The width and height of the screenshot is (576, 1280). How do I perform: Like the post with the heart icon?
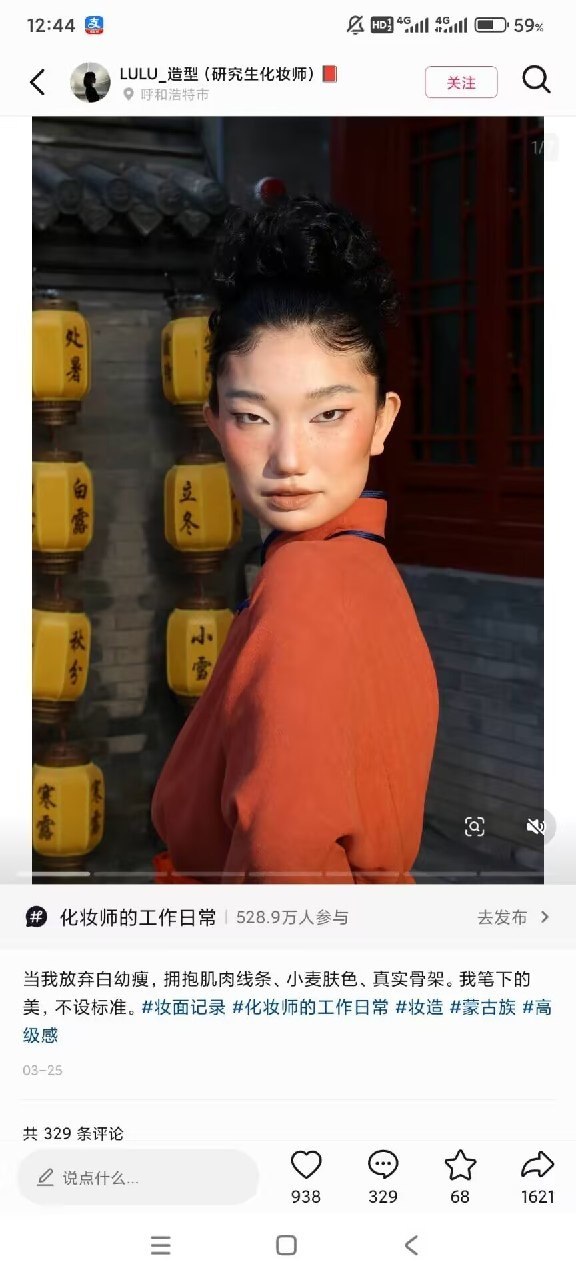click(306, 1165)
